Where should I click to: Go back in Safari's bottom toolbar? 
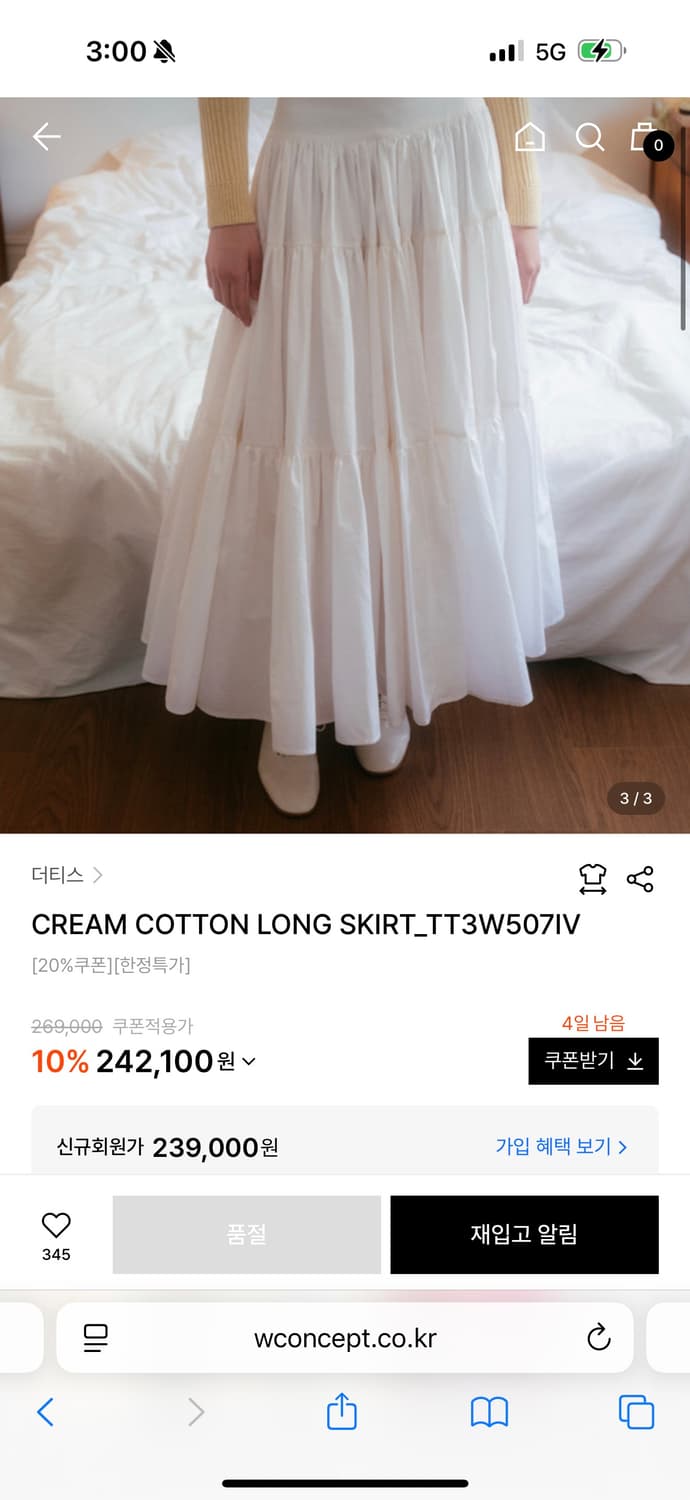(x=45, y=1412)
